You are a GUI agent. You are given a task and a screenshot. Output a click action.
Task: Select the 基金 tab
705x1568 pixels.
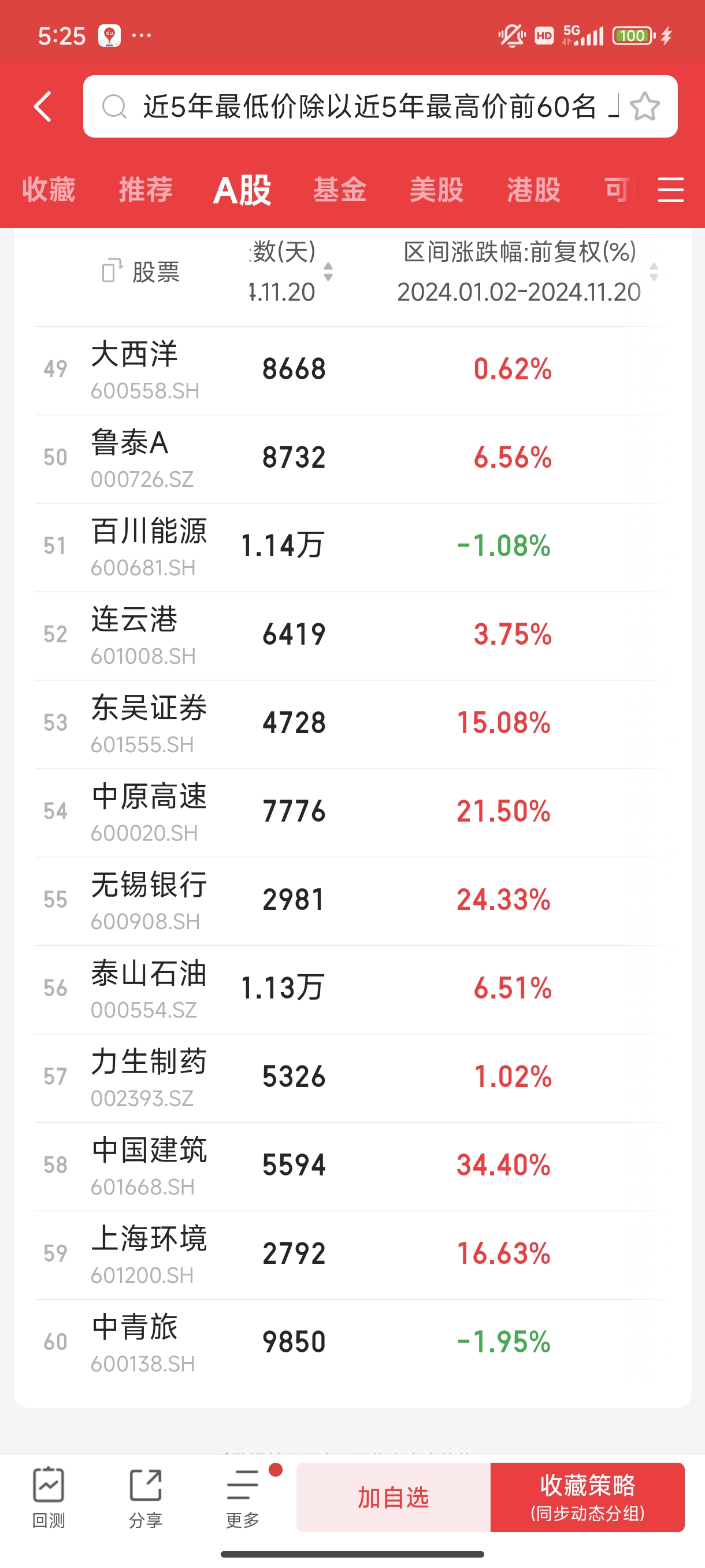[x=340, y=190]
